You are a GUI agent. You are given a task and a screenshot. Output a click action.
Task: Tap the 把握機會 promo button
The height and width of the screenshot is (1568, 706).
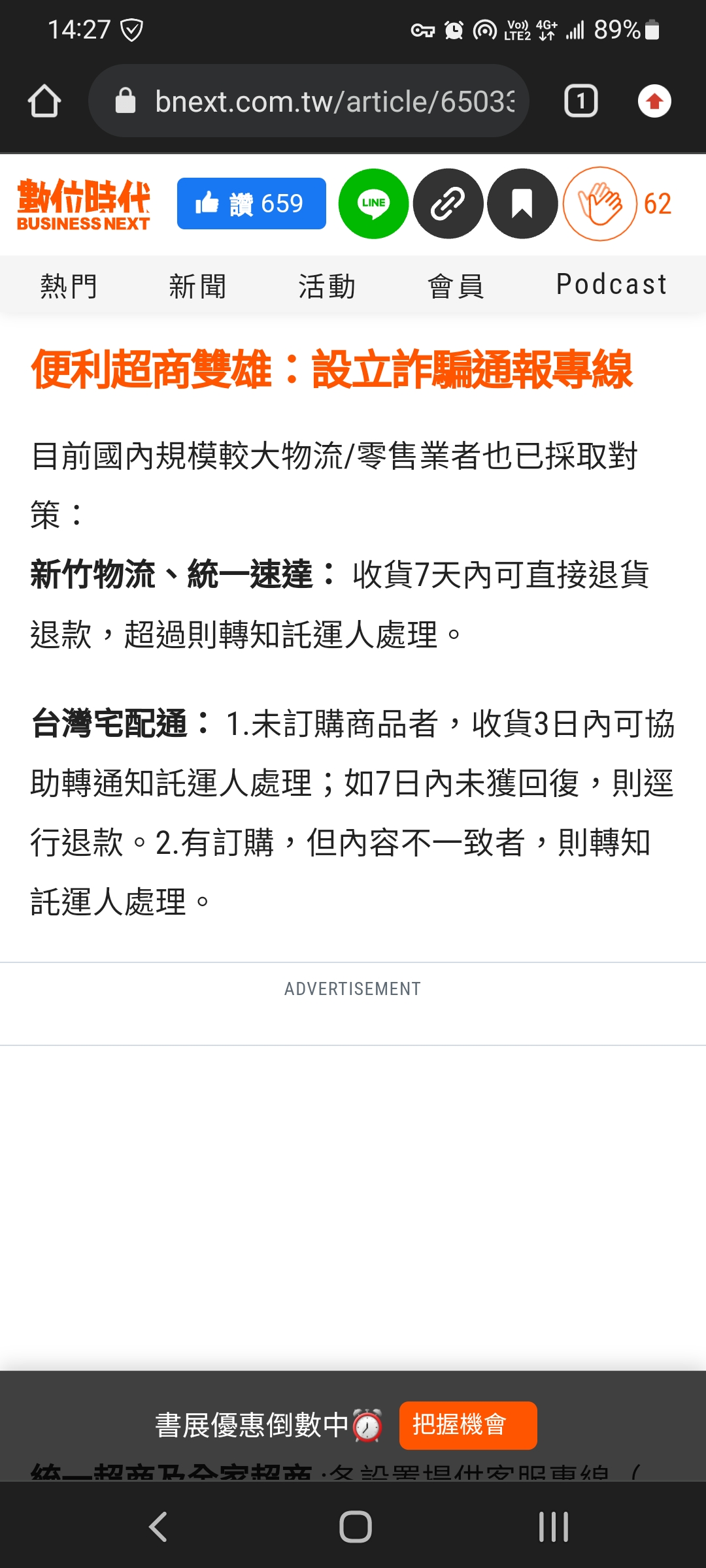click(468, 1426)
